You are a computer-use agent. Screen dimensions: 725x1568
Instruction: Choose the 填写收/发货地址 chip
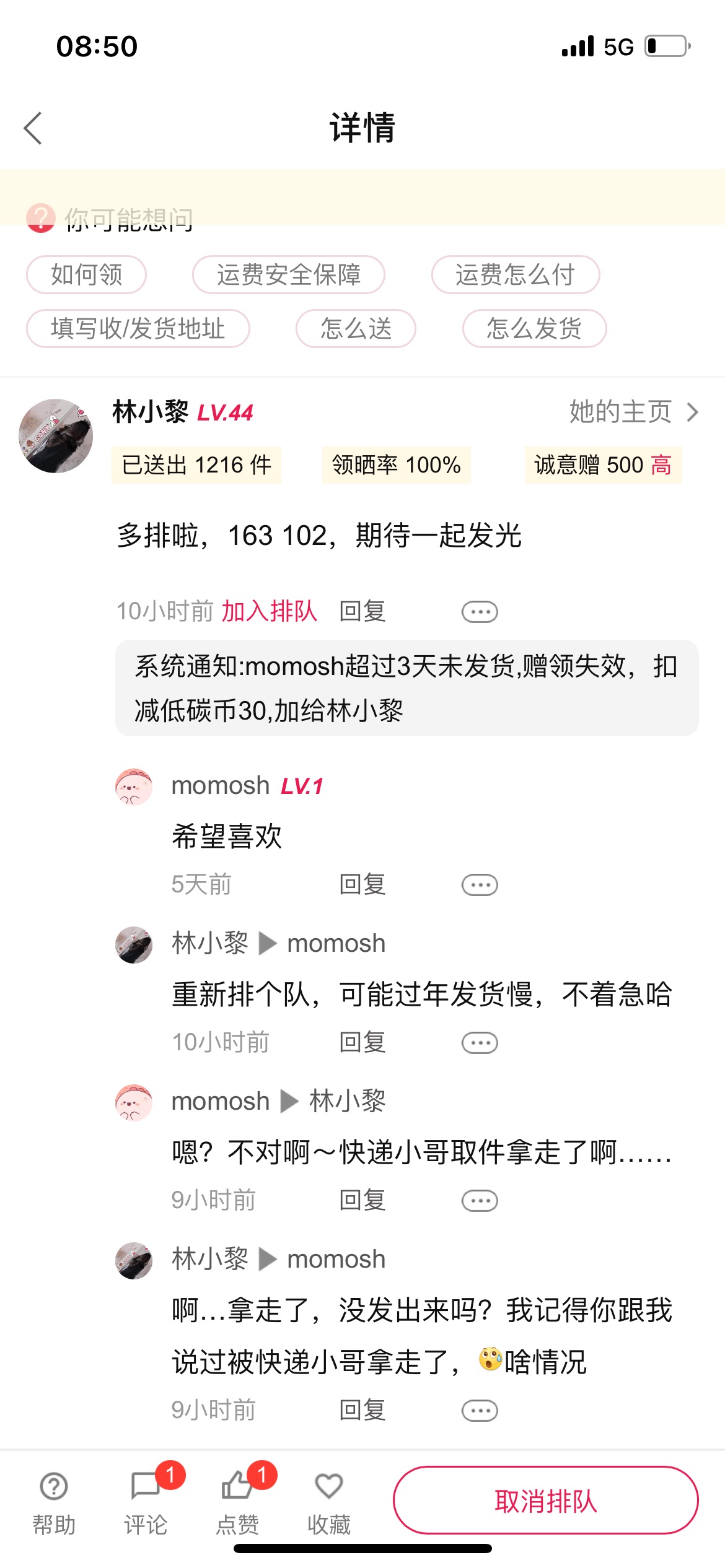[x=138, y=328]
